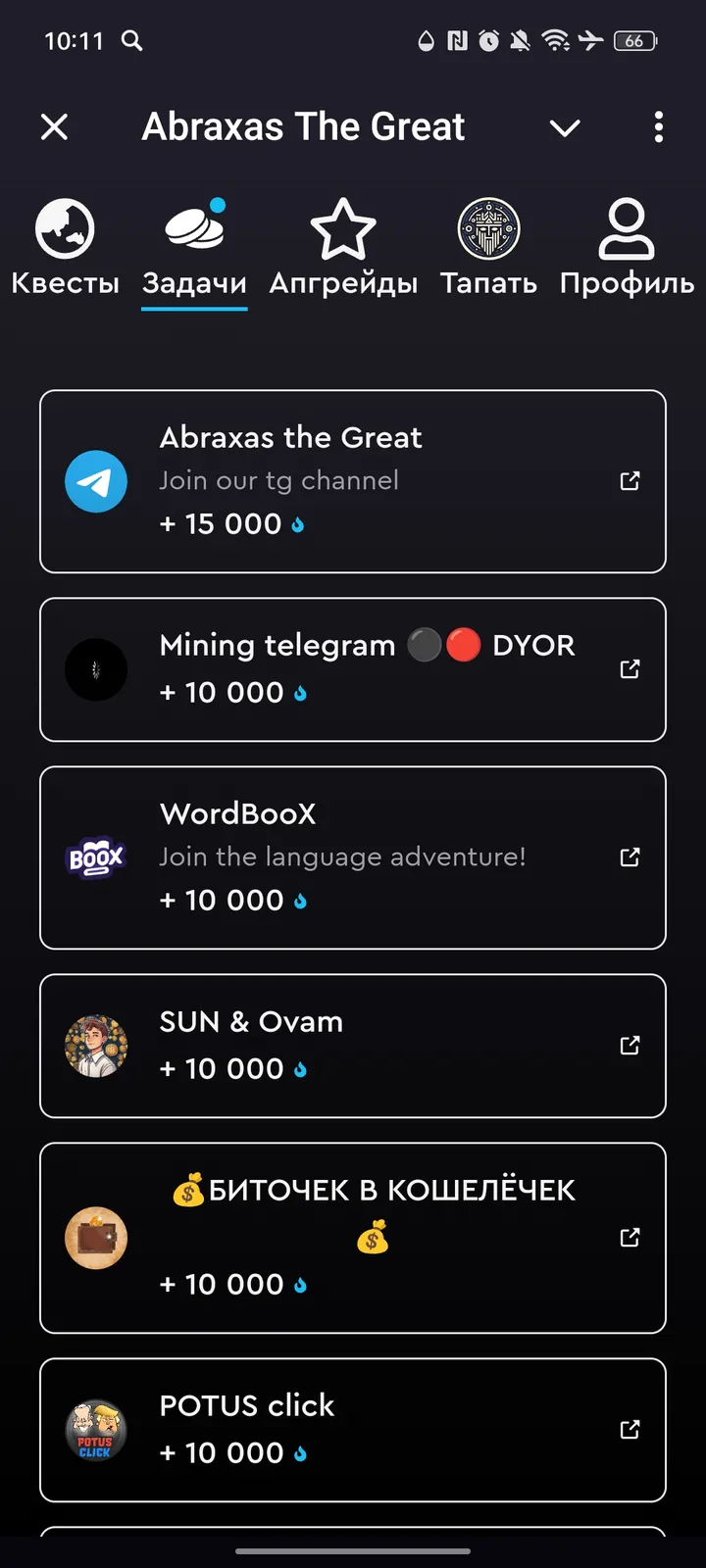Screen dimensions: 706x1568
Task: Open the Профиль user icon
Action: click(x=626, y=227)
